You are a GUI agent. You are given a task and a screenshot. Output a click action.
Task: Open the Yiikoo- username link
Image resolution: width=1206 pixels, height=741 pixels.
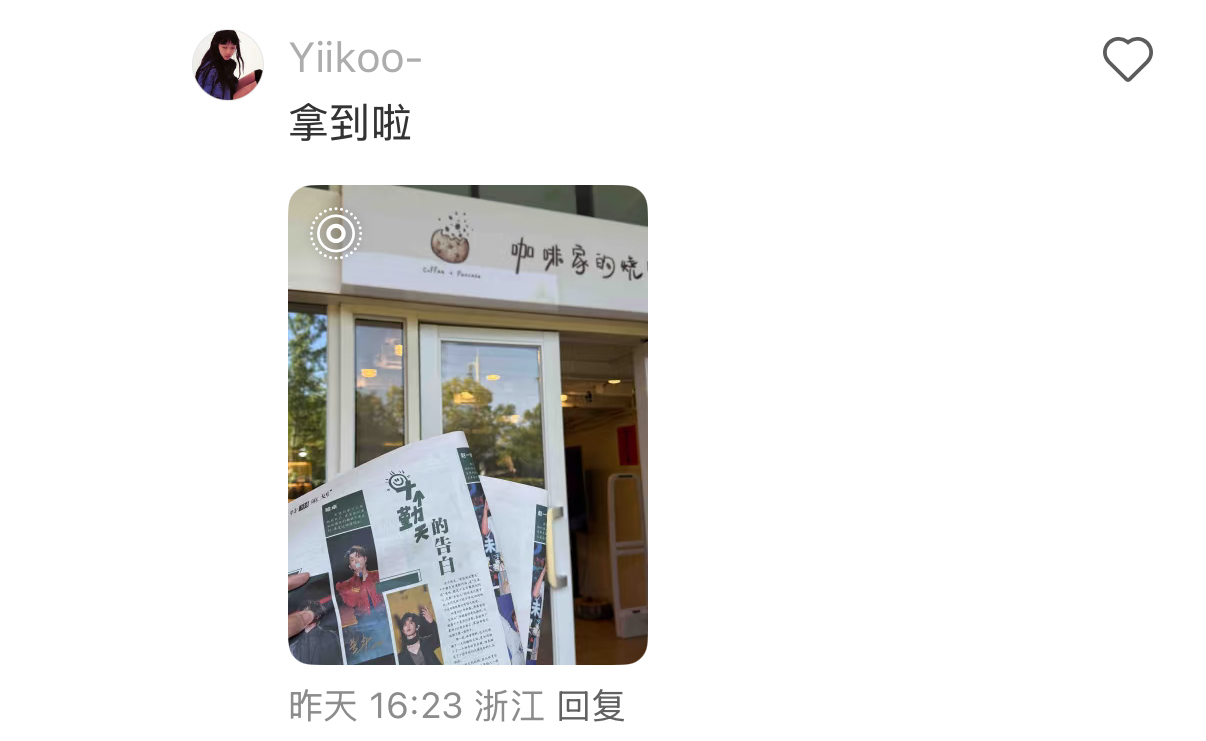(x=355, y=59)
